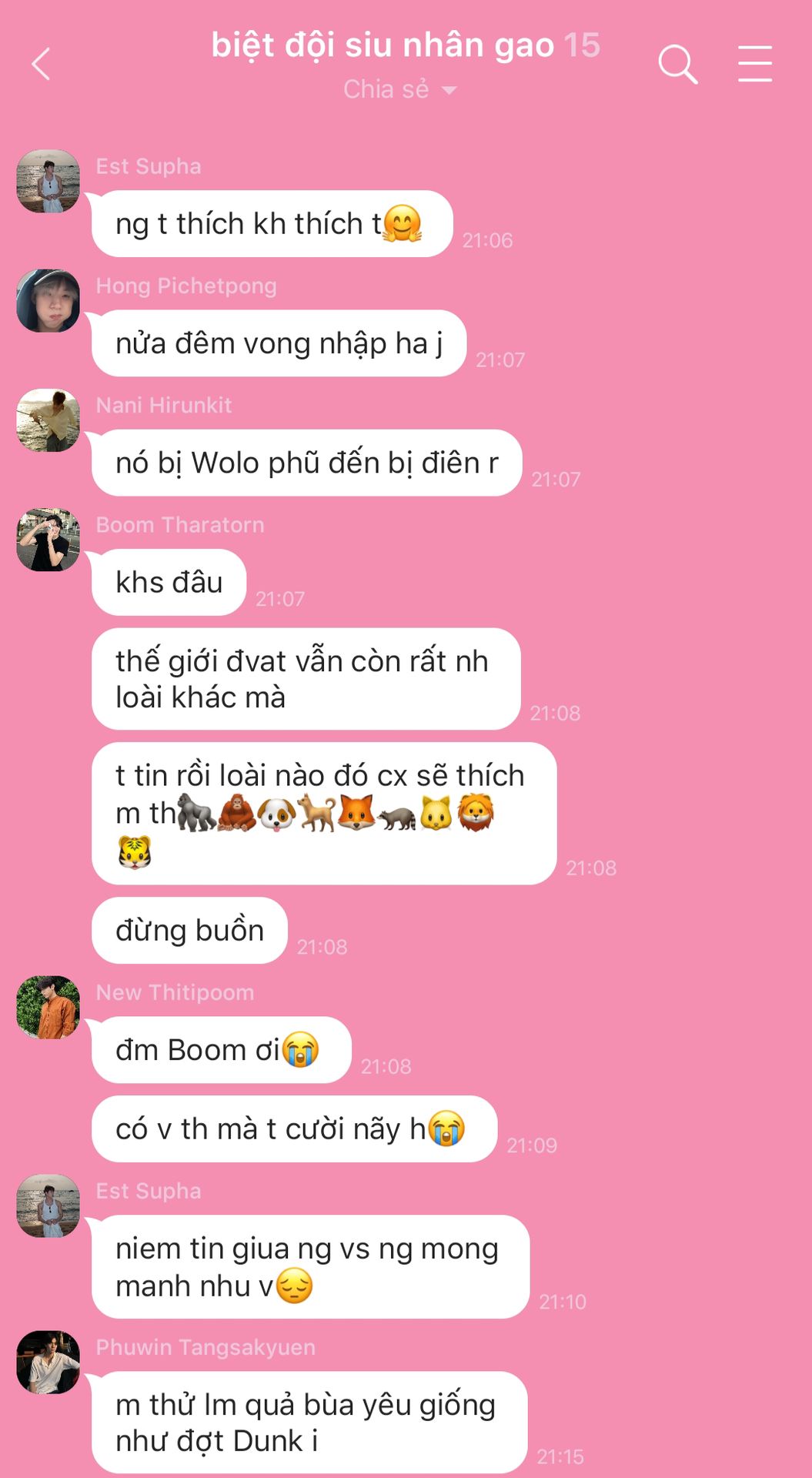This screenshot has width=812, height=1478.
Task: Open the chat menu (three lines)
Action: pos(754,64)
